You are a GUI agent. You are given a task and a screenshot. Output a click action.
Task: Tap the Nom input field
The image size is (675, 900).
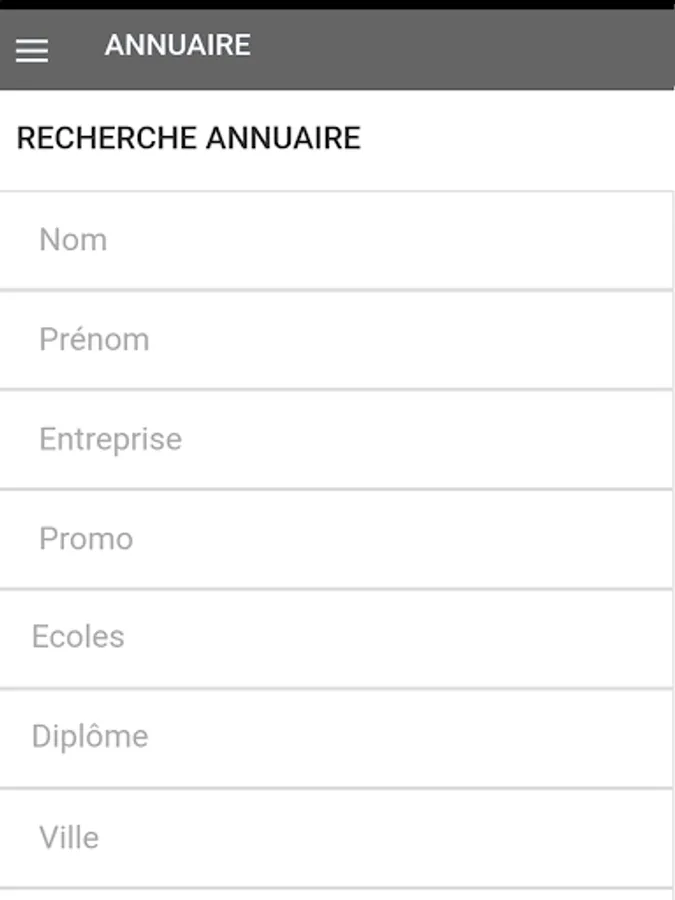[336, 240]
